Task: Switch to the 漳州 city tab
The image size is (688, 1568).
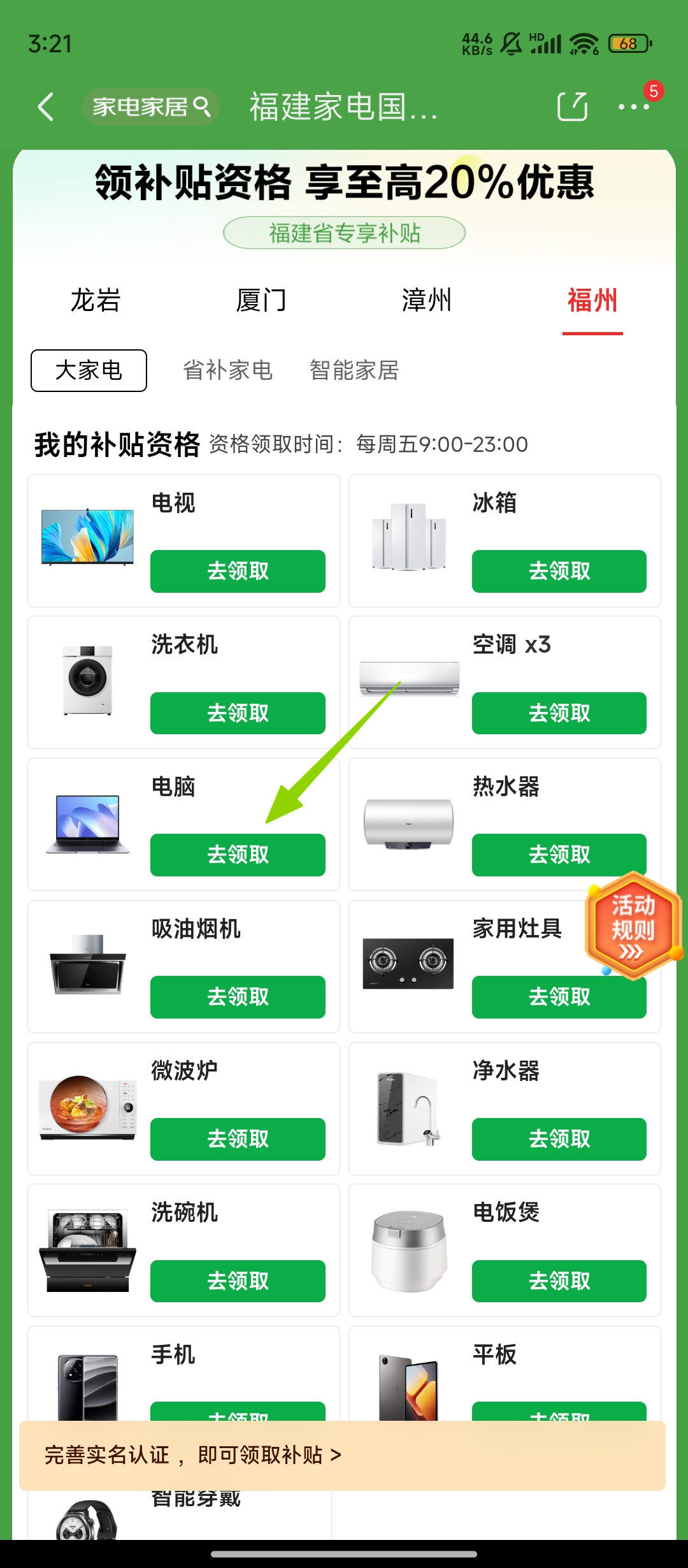Action: tap(426, 300)
